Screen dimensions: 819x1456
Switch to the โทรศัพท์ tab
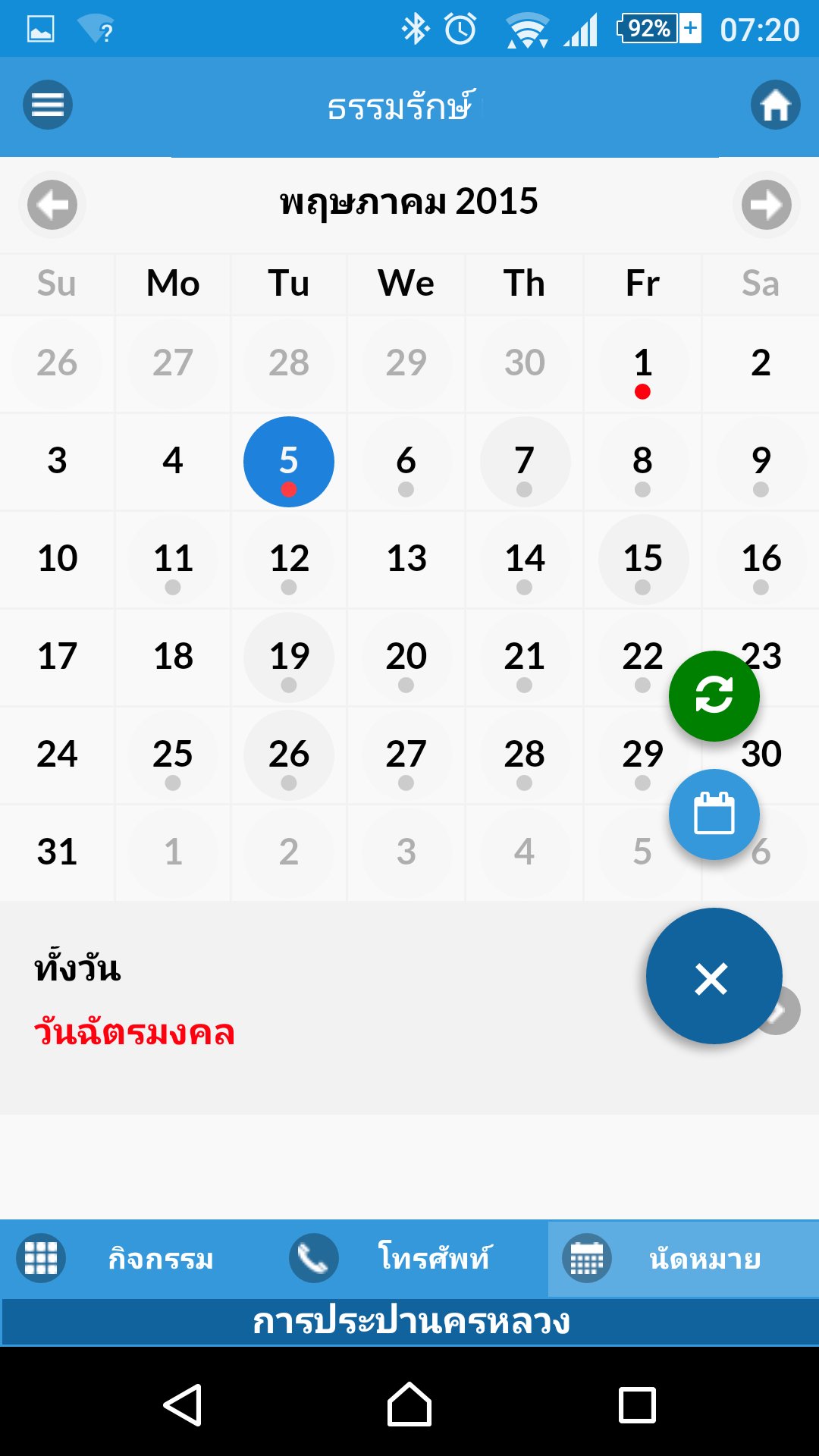coord(409,1259)
